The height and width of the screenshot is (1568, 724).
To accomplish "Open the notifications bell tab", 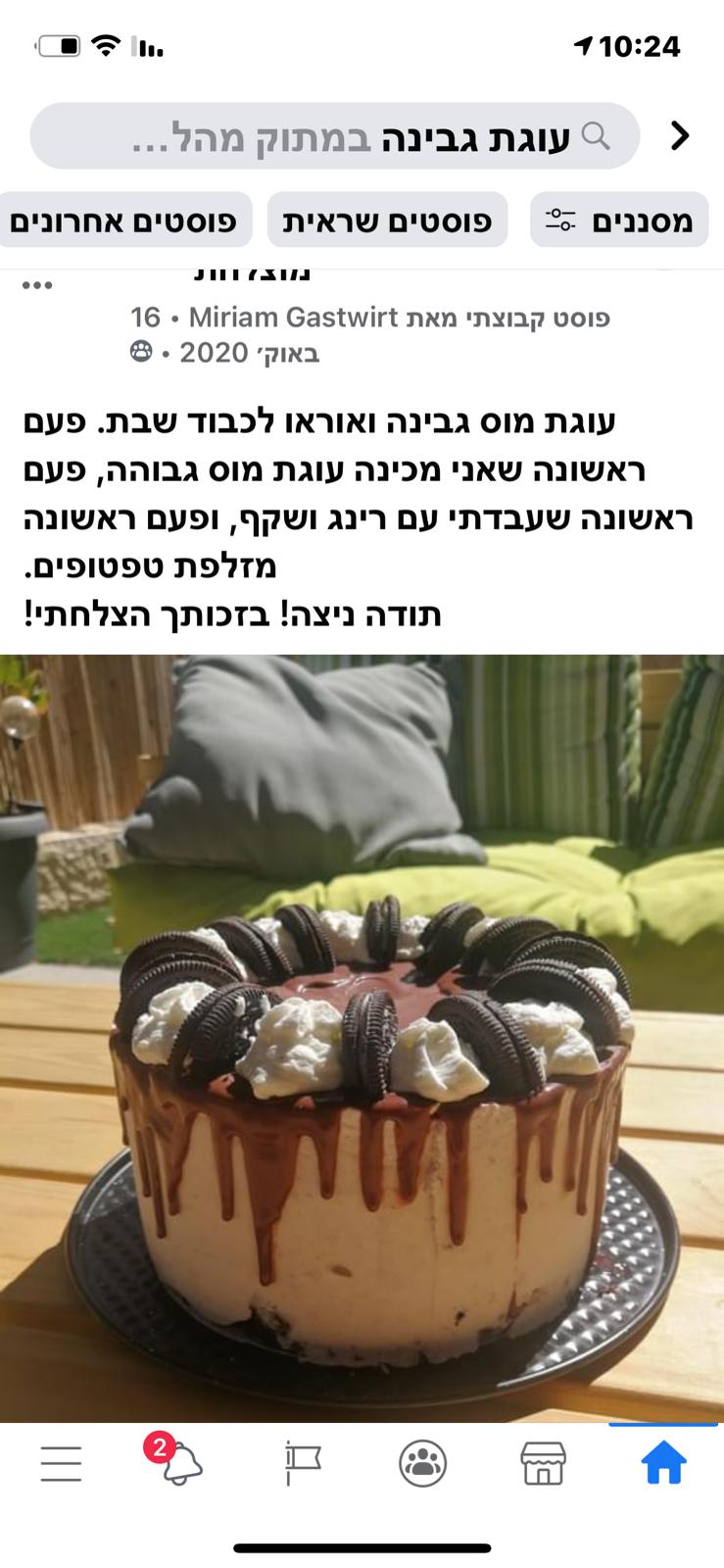I will pyautogui.click(x=180, y=1464).
